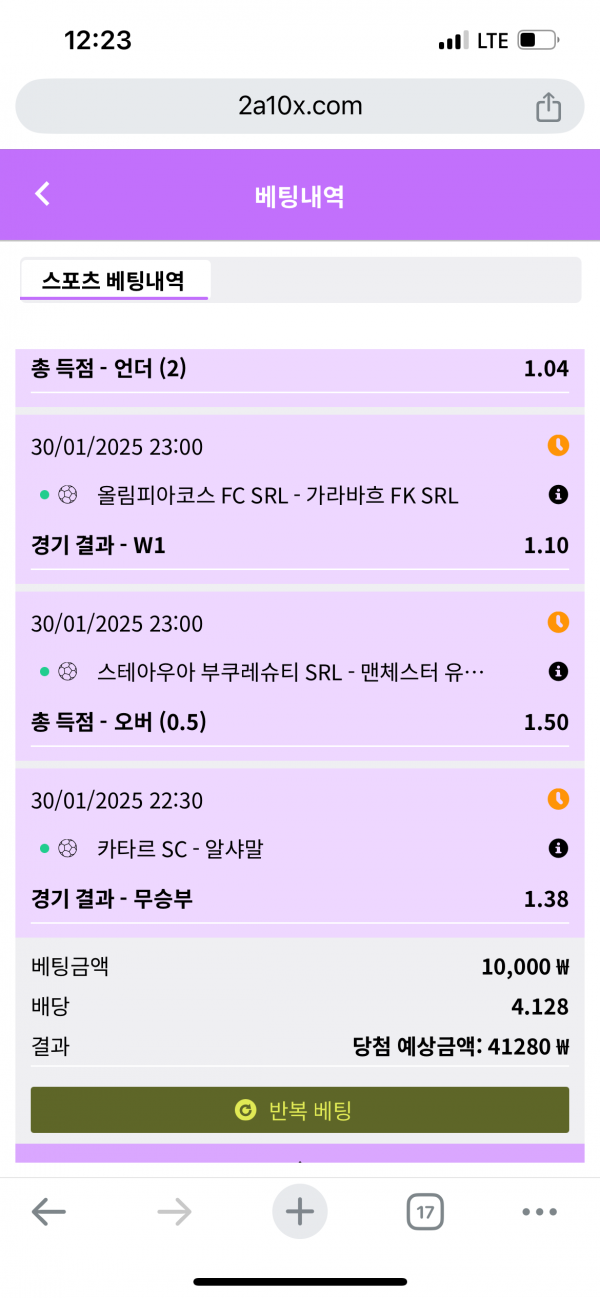This screenshot has height=1298, width=600.
Task: Tap the 반복 베팅 button
Action: (x=300, y=1110)
